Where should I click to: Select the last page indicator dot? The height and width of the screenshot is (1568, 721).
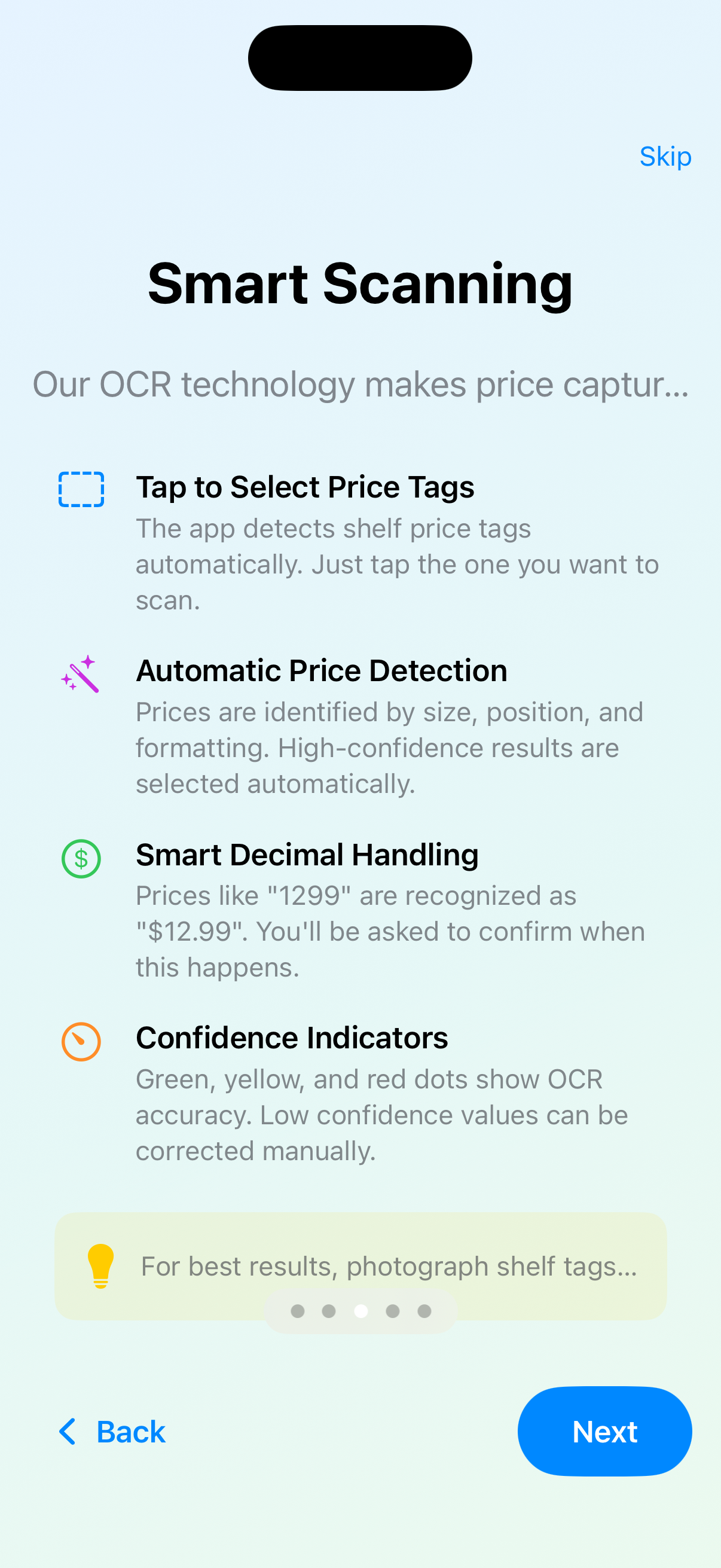click(423, 1311)
